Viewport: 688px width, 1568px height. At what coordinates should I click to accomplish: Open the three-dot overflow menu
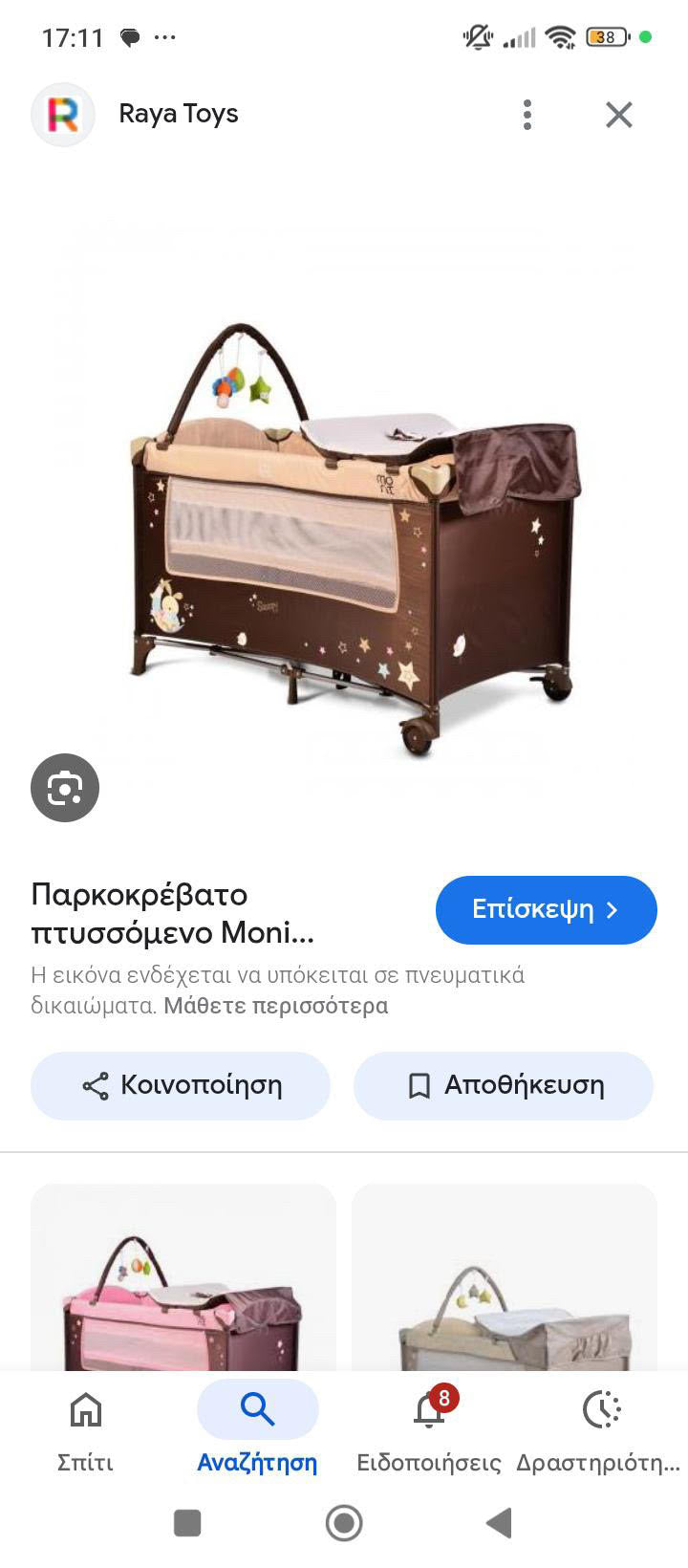[527, 115]
